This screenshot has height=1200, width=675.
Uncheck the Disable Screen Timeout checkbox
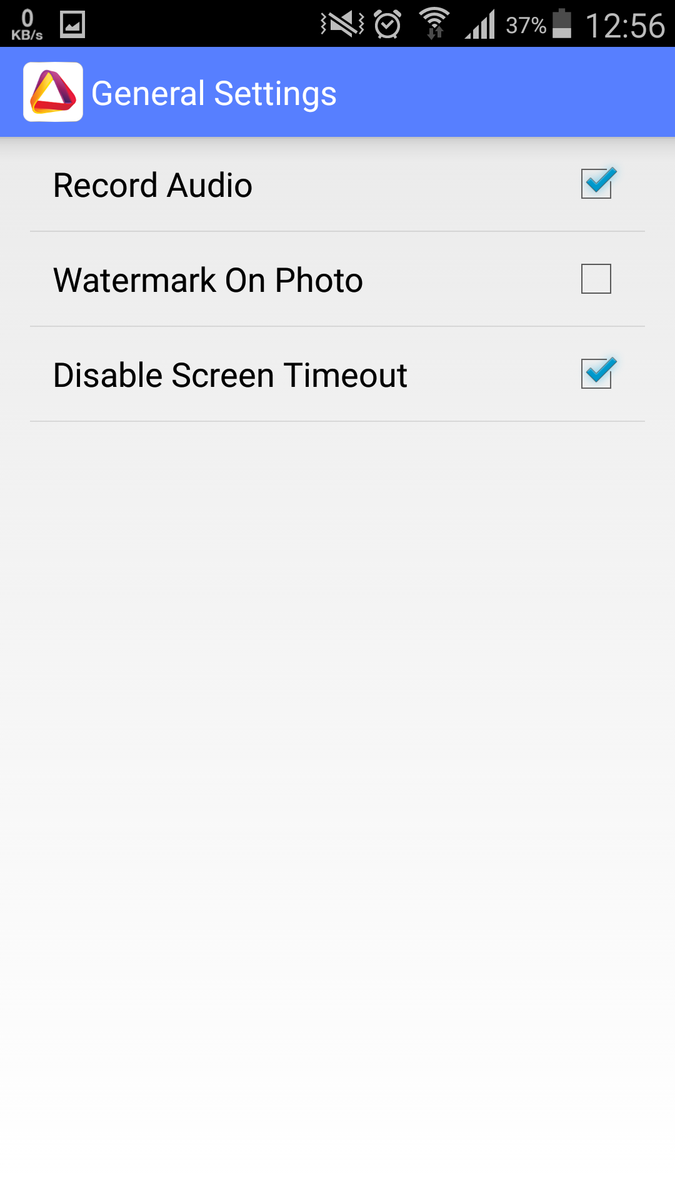(x=596, y=374)
